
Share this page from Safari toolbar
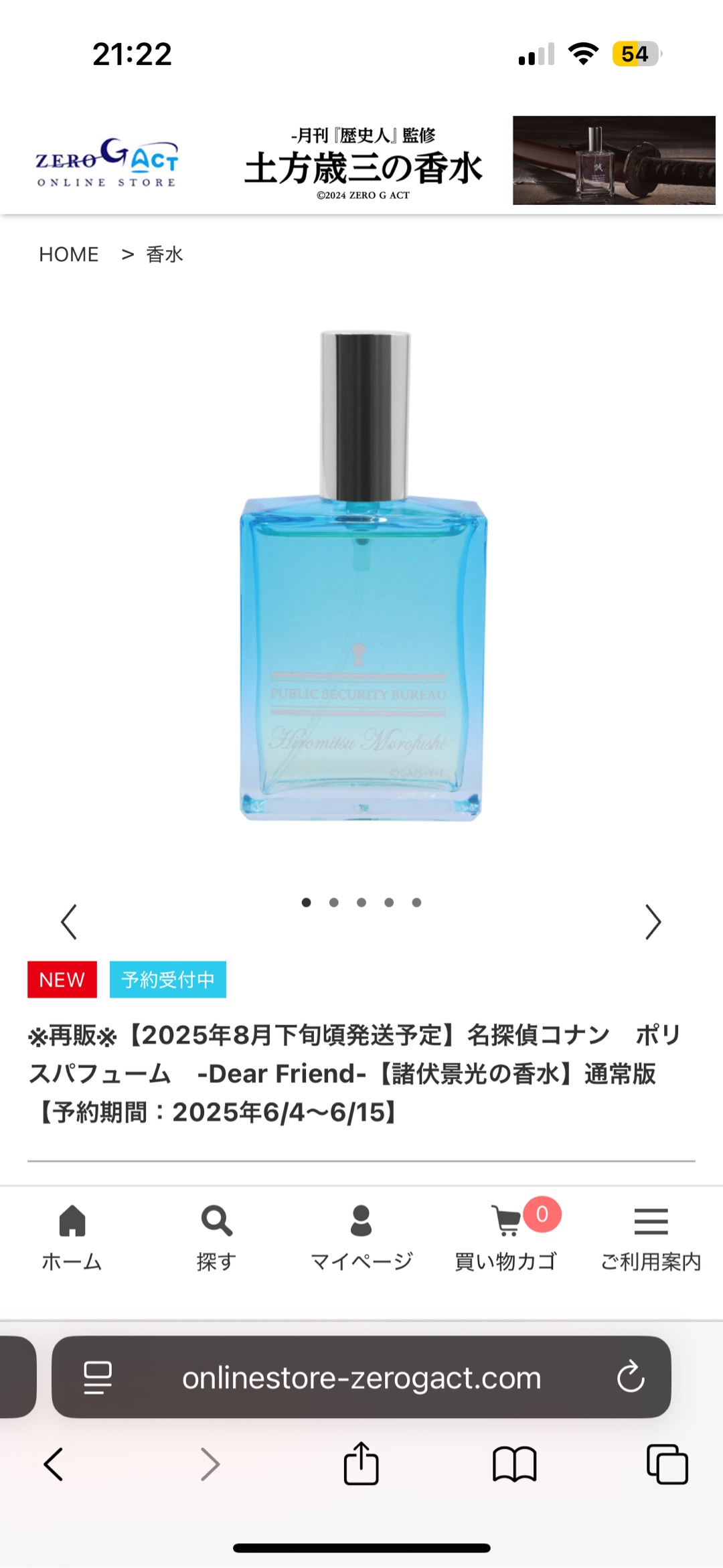tap(361, 1464)
